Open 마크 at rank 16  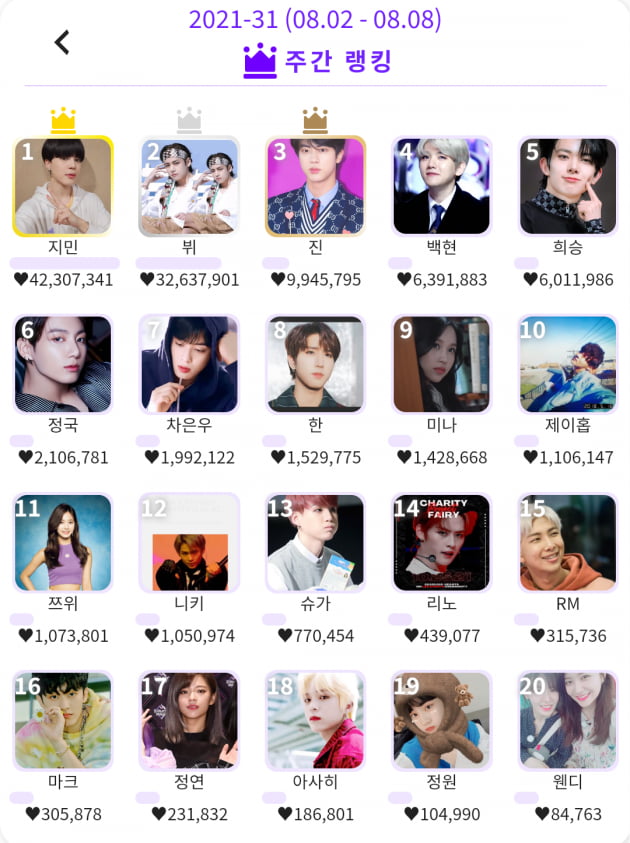click(63, 720)
